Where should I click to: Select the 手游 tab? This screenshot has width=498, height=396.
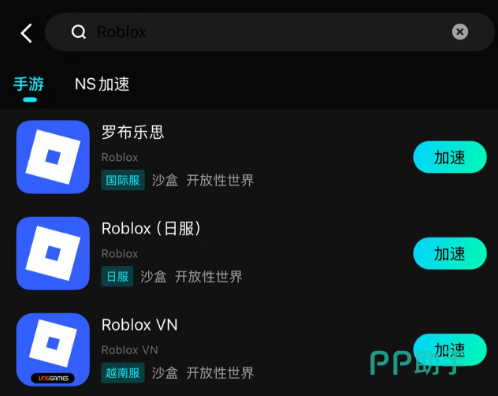point(29,84)
